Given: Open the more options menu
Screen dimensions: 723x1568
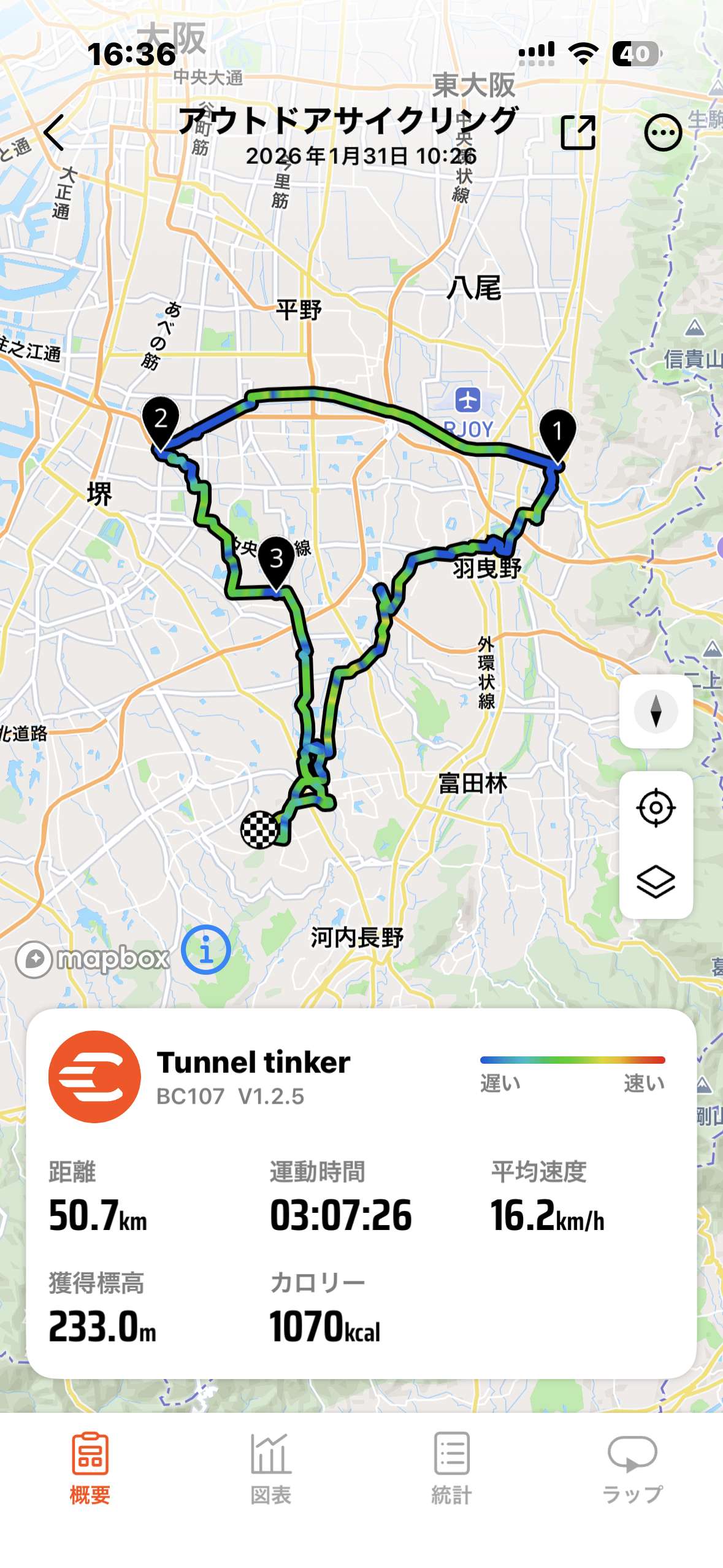Looking at the screenshot, I should click(x=662, y=132).
